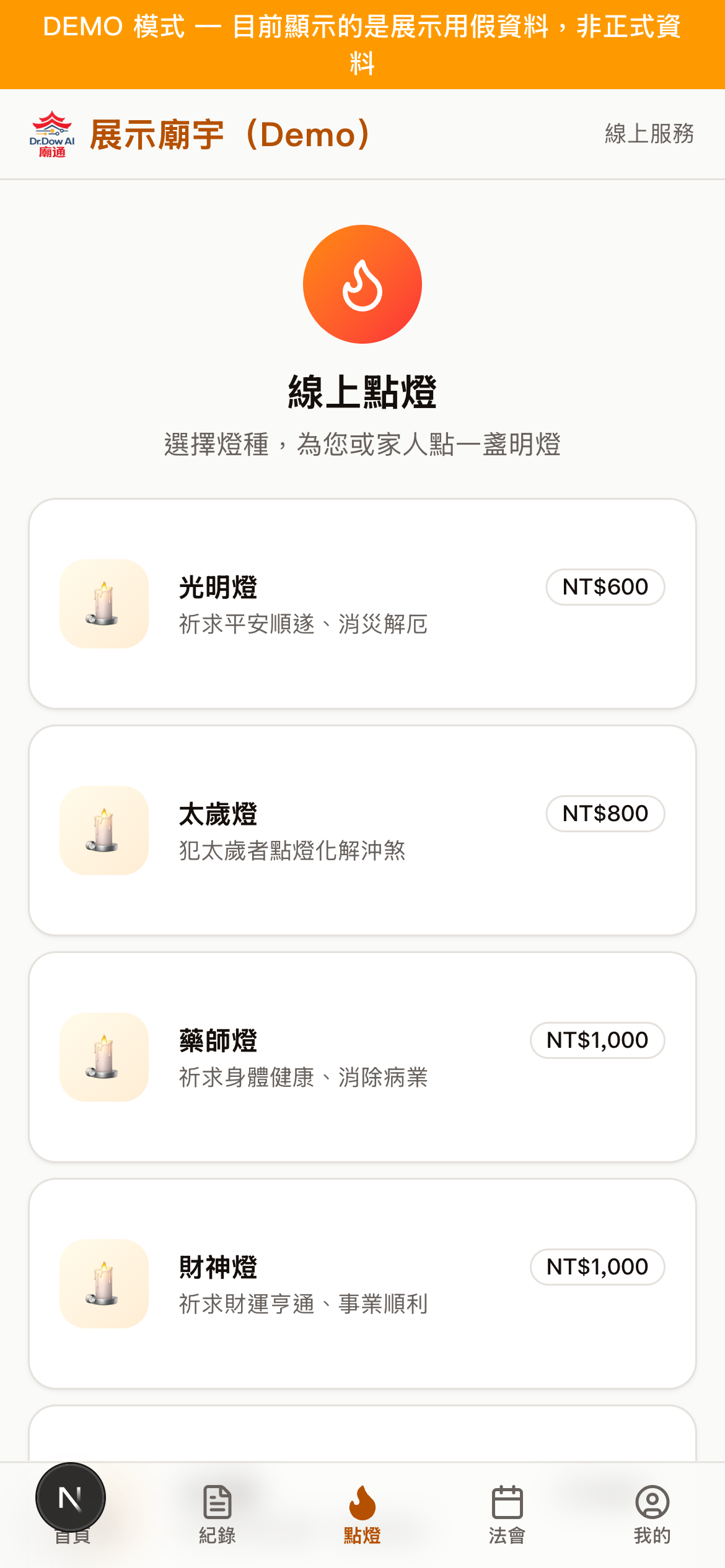The image size is (725, 1568).
Task: Tap the NT$1,000 price of 藥師燈
Action: tap(597, 1040)
